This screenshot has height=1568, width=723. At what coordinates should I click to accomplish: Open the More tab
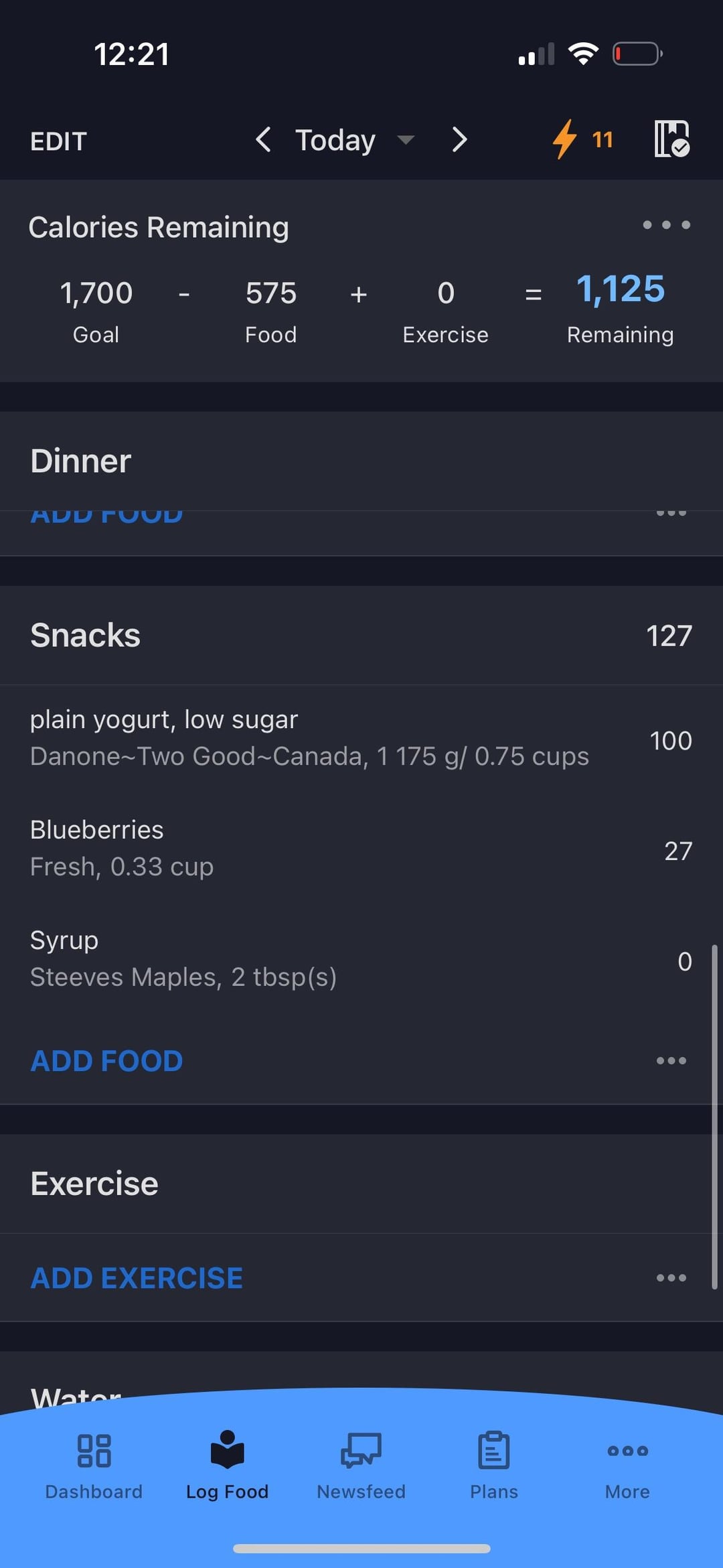click(627, 1466)
